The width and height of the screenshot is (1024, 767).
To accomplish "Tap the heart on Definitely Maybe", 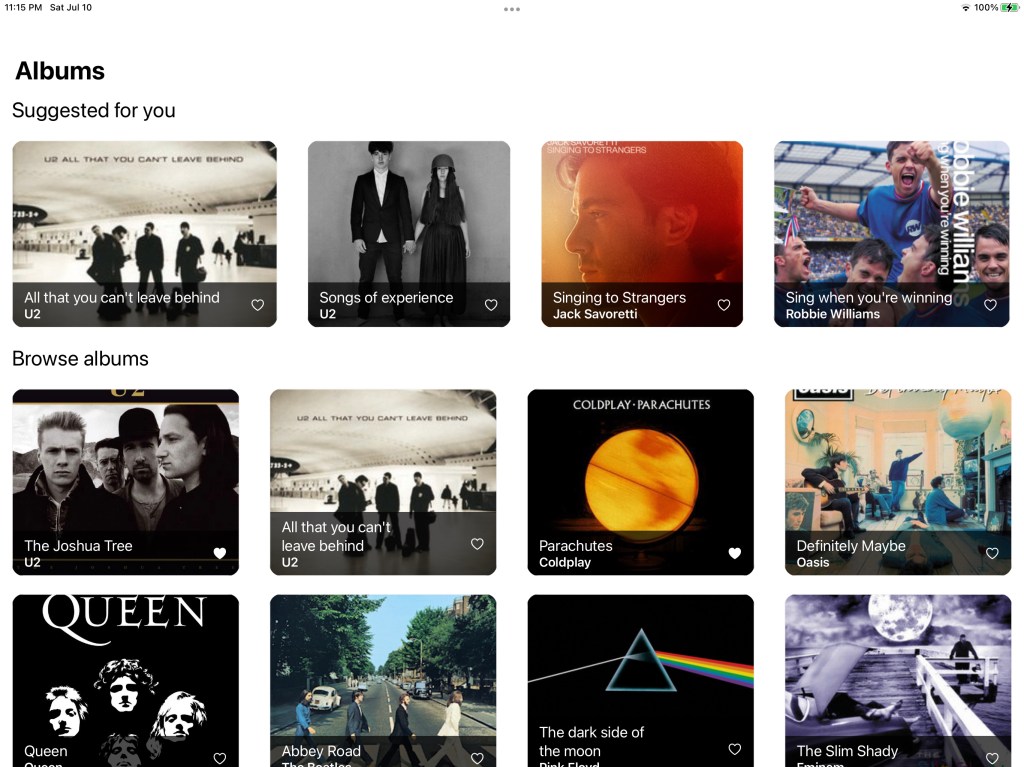I will click(x=992, y=553).
